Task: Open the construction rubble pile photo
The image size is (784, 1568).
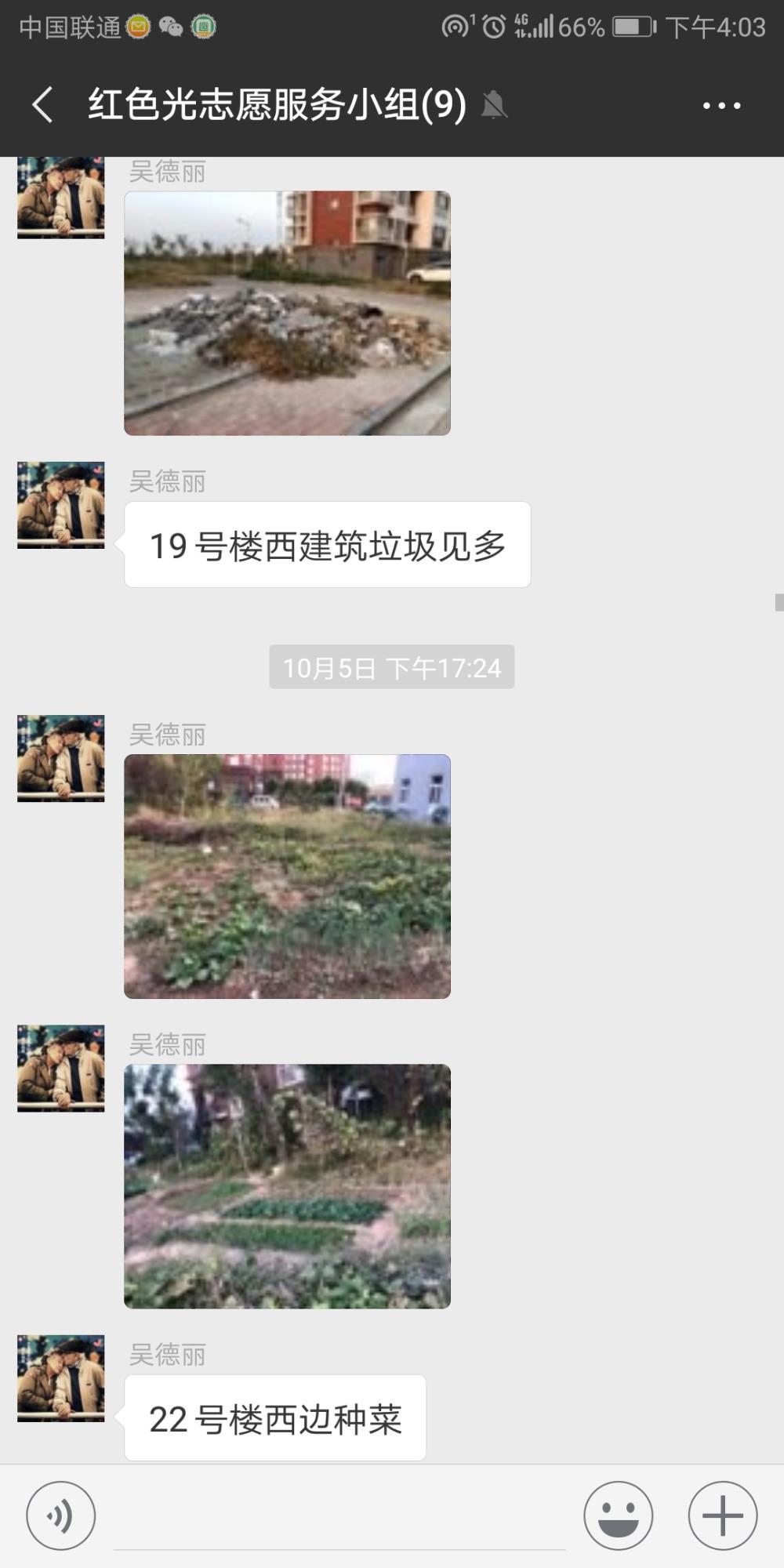Action: pos(287,313)
